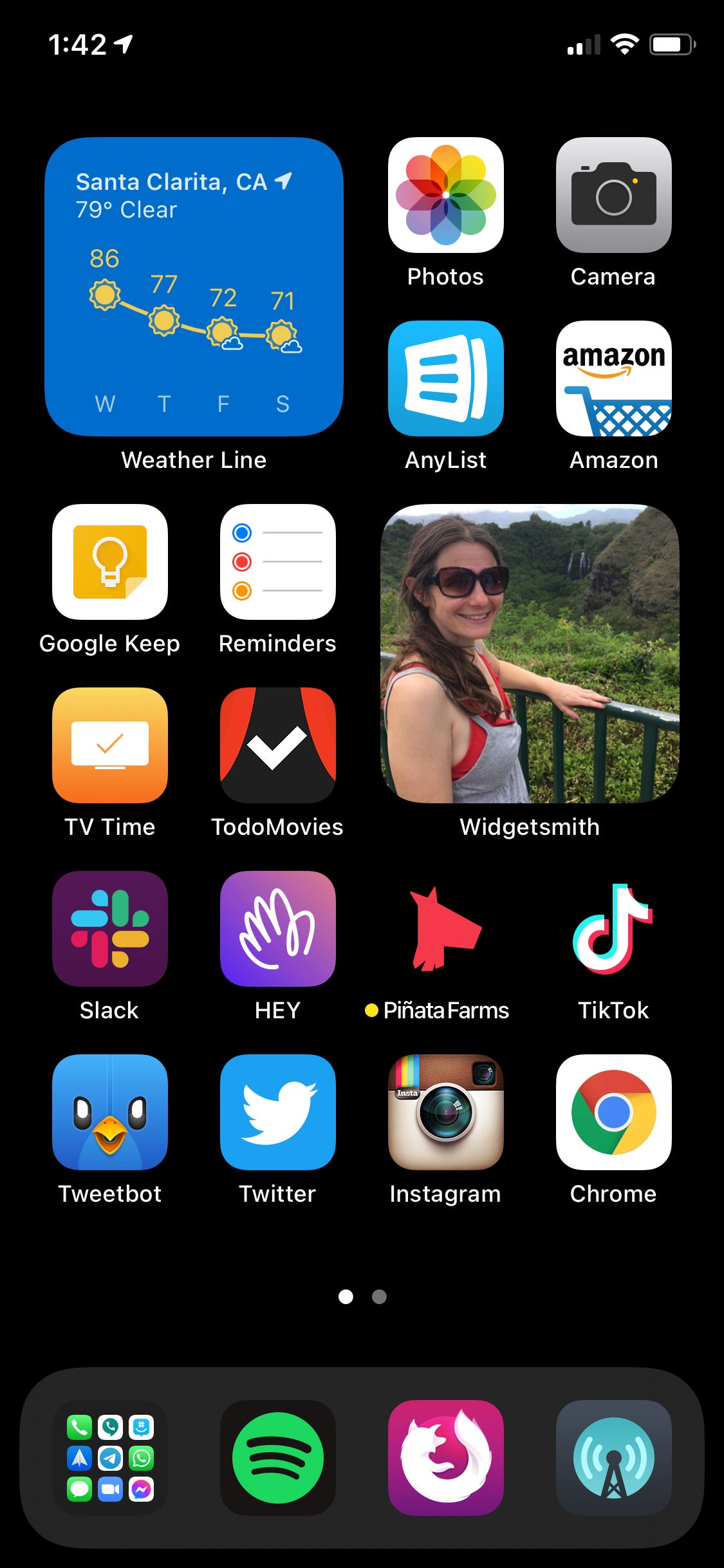The image size is (724, 1568).
Task: Open Slack
Action: pos(110,929)
